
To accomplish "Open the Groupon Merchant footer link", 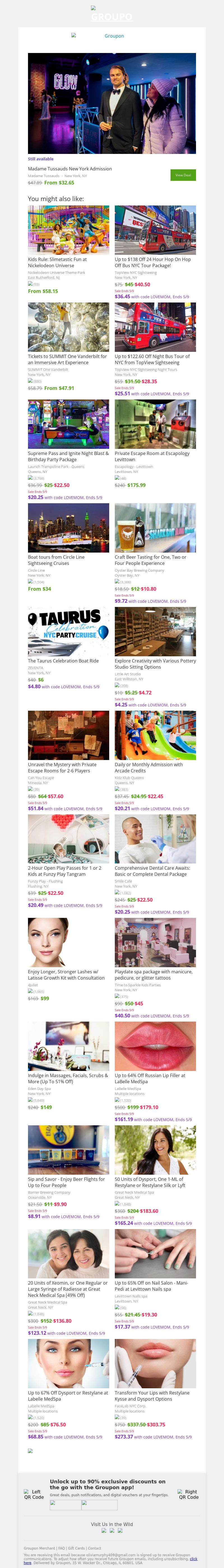I will [39, 1547].
